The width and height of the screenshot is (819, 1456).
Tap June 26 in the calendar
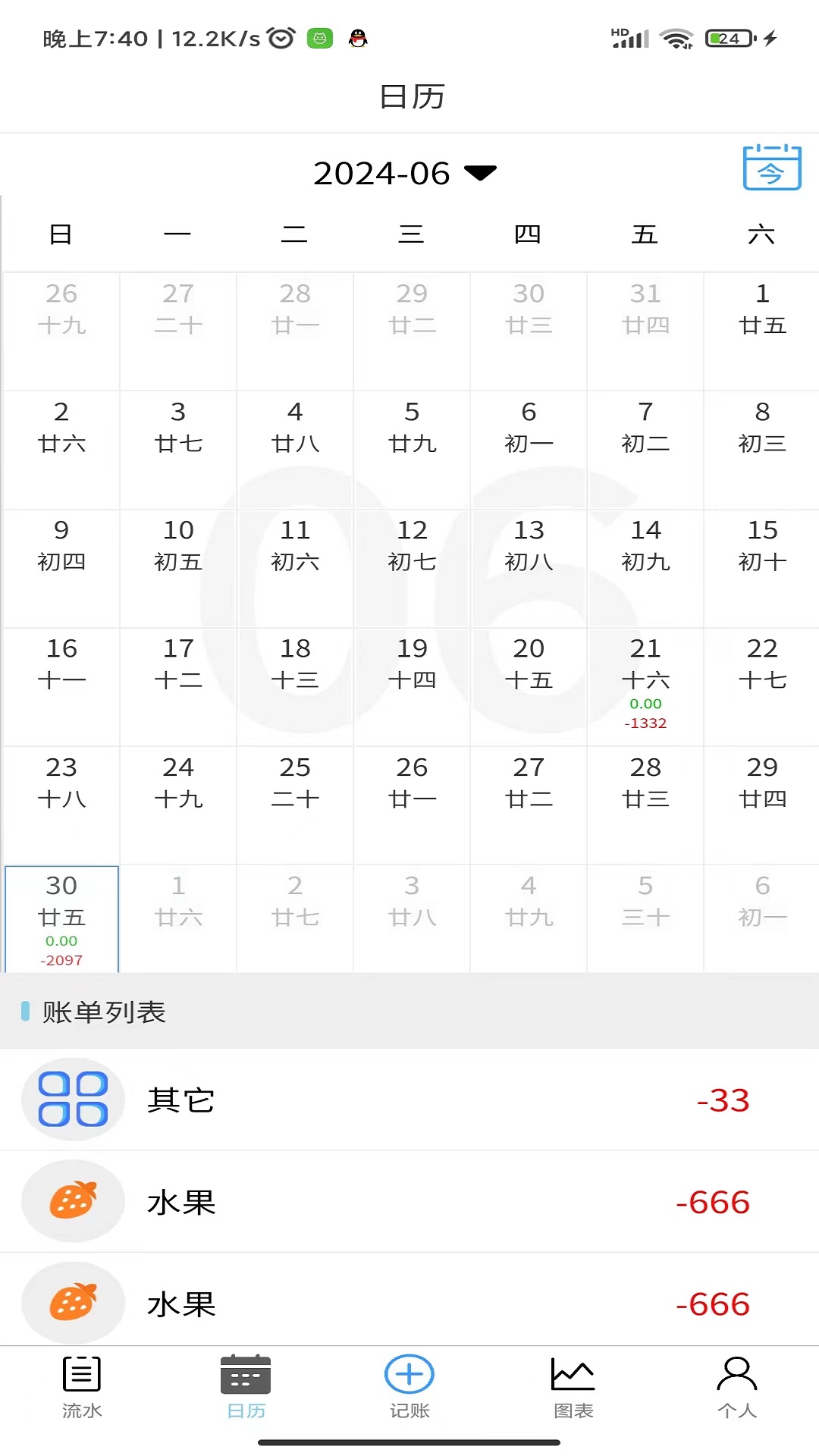pos(412,805)
